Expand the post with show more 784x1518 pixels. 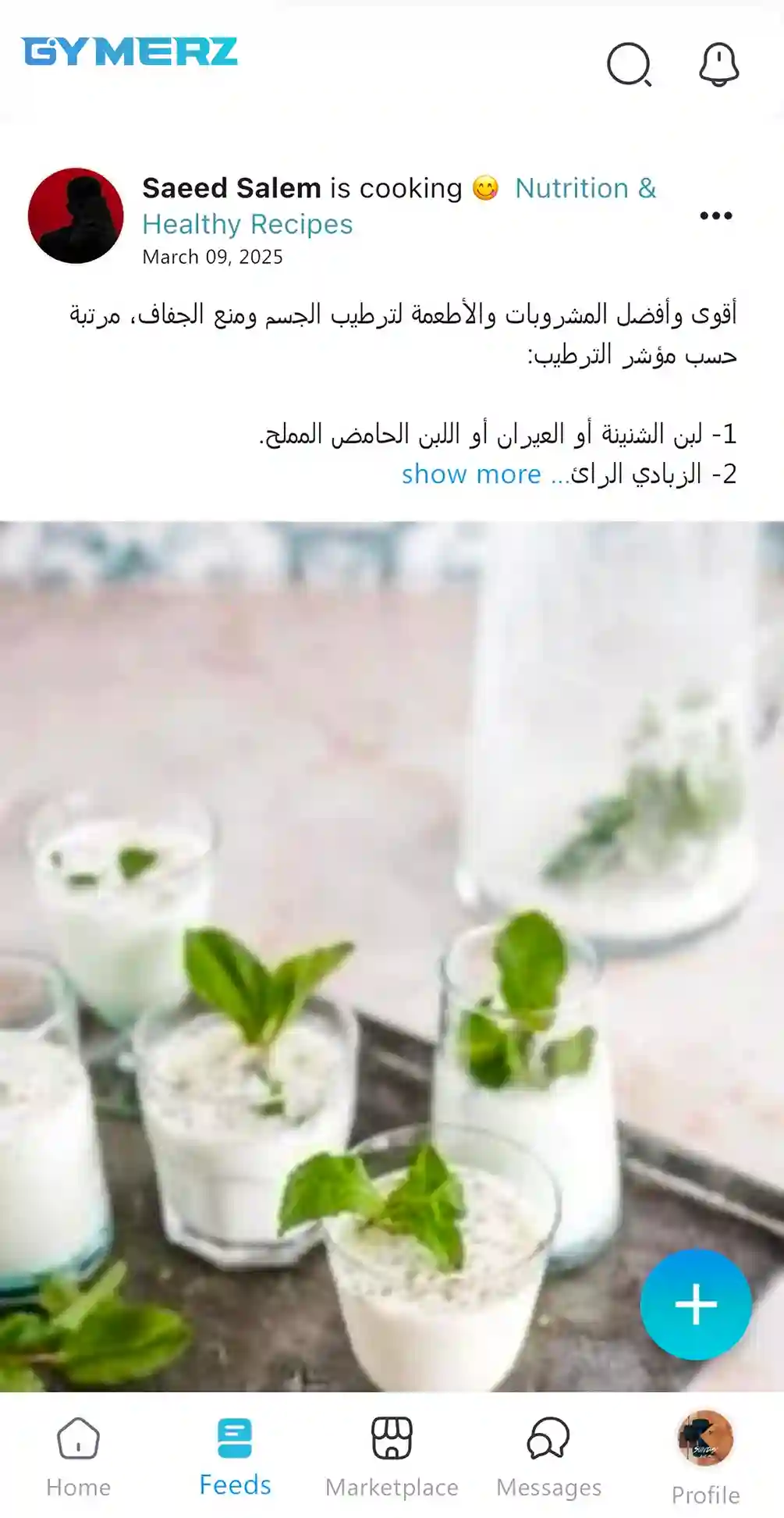pos(470,474)
